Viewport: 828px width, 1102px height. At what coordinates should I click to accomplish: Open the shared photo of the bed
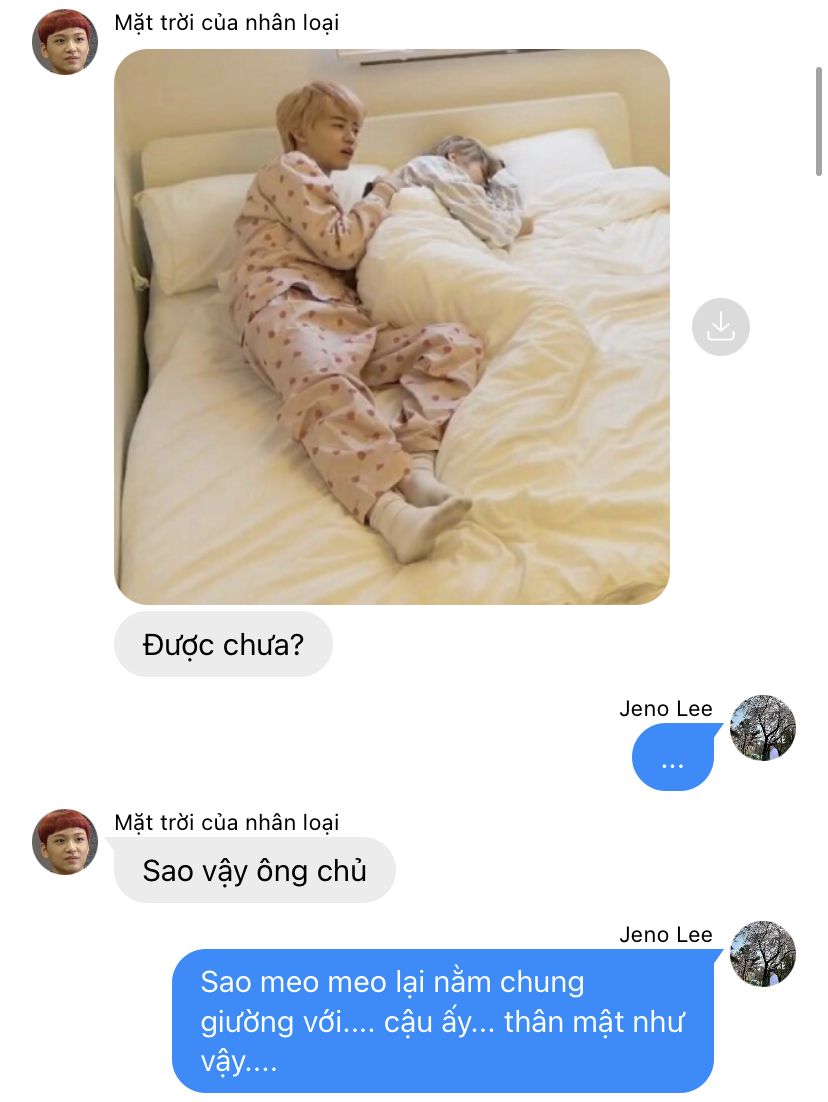click(392, 327)
